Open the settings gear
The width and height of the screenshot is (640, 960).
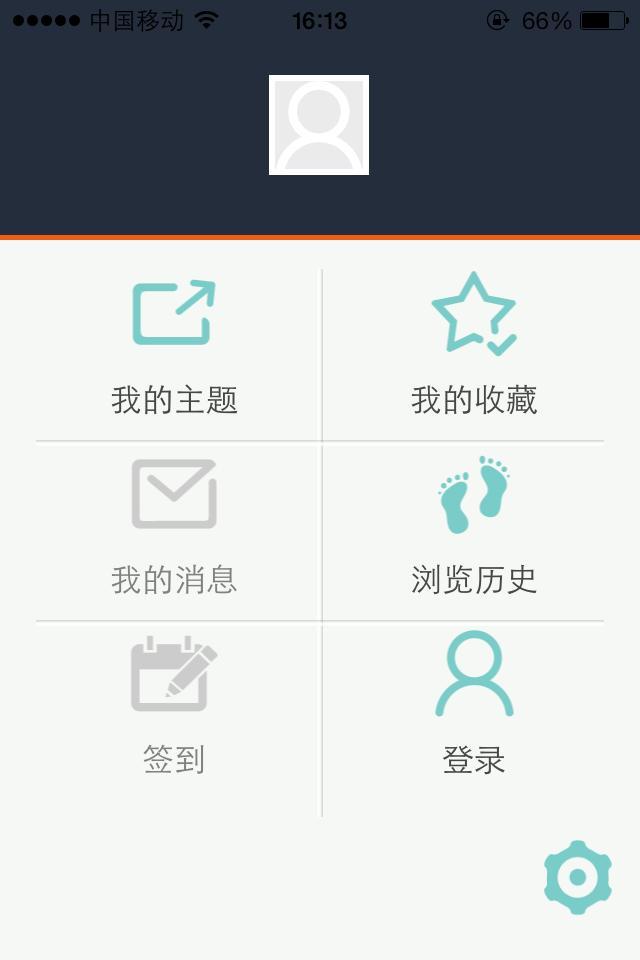[577, 878]
